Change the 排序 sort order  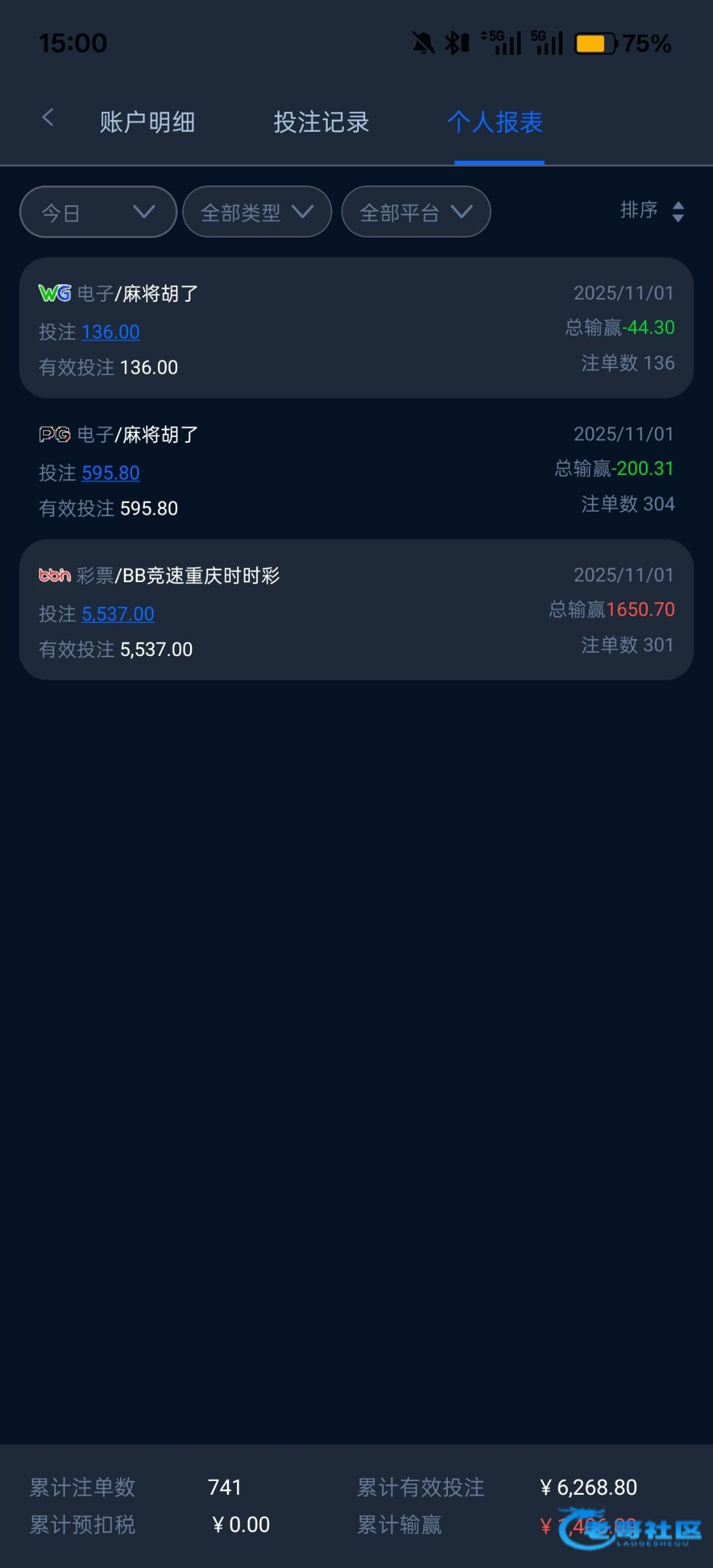point(652,210)
